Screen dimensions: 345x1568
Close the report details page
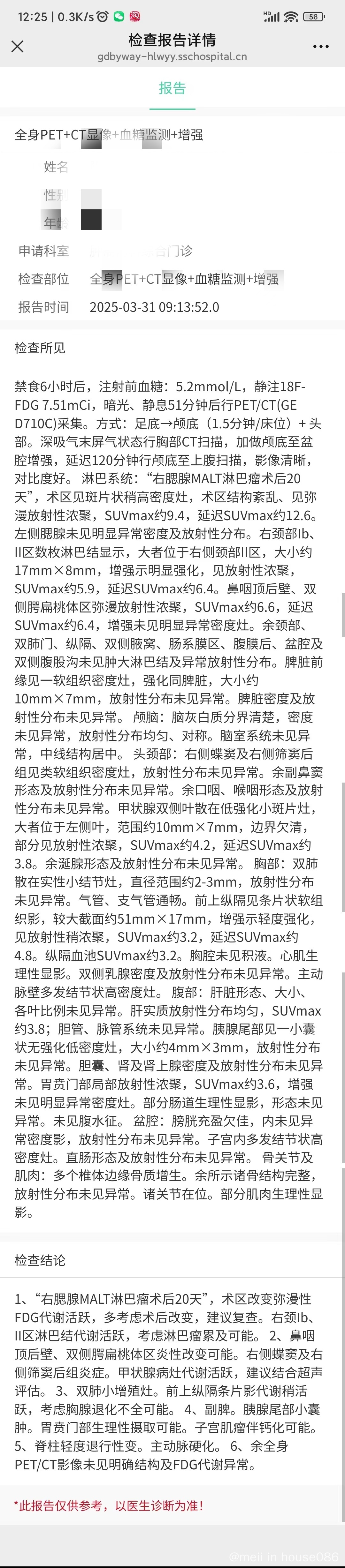pyautogui.click(x=18, y=46)
